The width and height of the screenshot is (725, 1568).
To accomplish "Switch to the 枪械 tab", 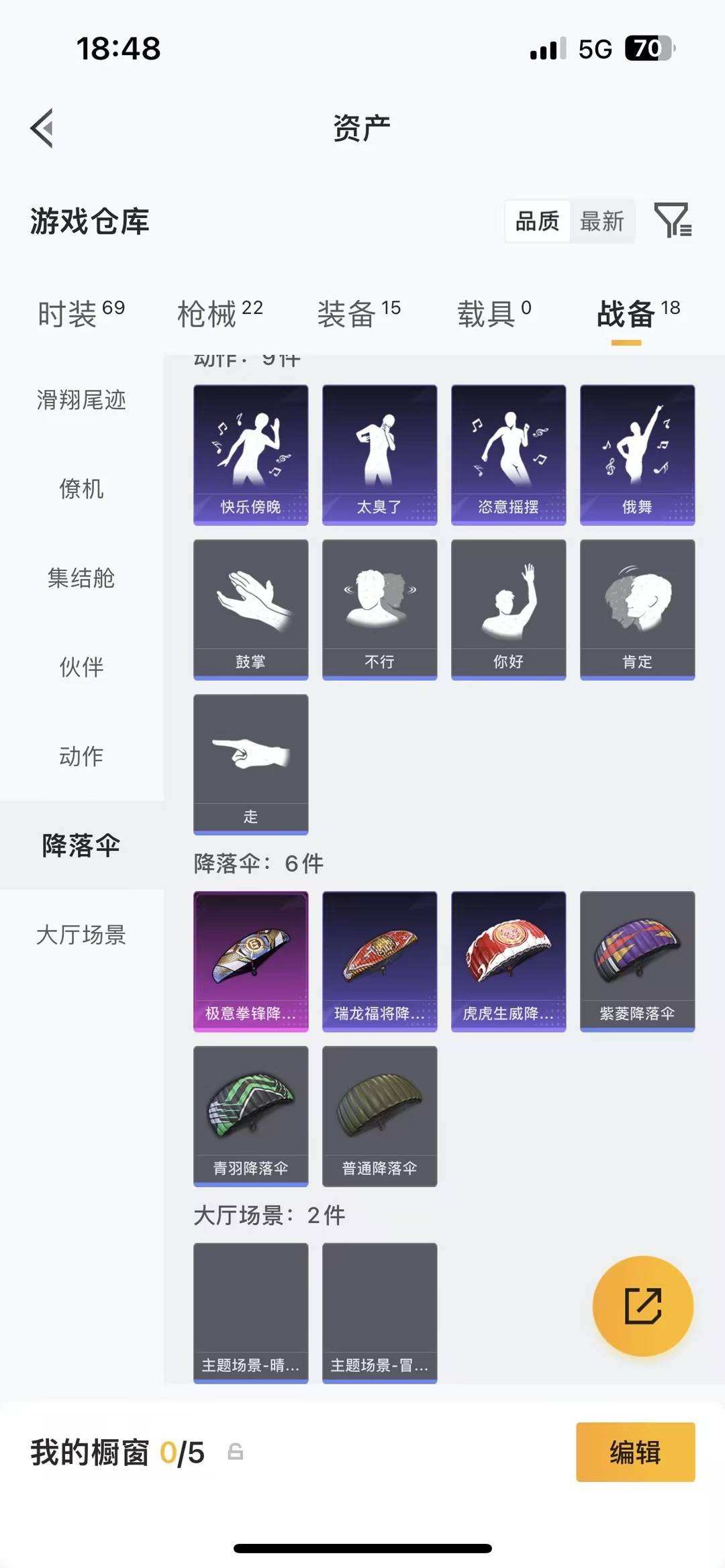I will 220,313.
